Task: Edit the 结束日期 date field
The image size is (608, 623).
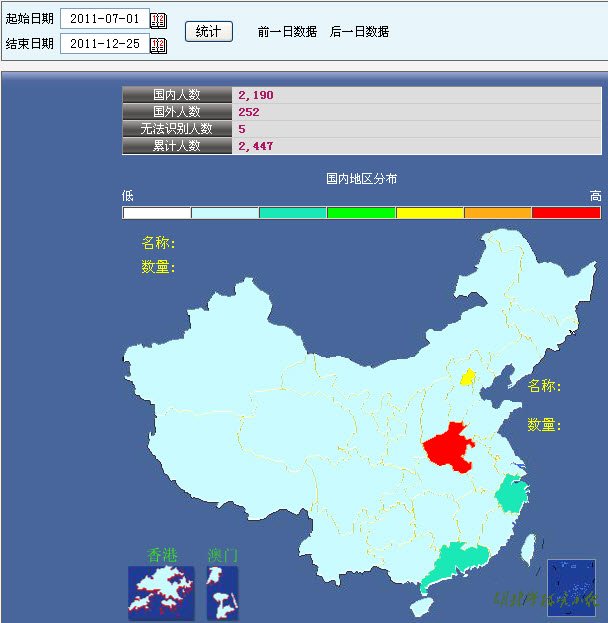Action: click(104, 43)
